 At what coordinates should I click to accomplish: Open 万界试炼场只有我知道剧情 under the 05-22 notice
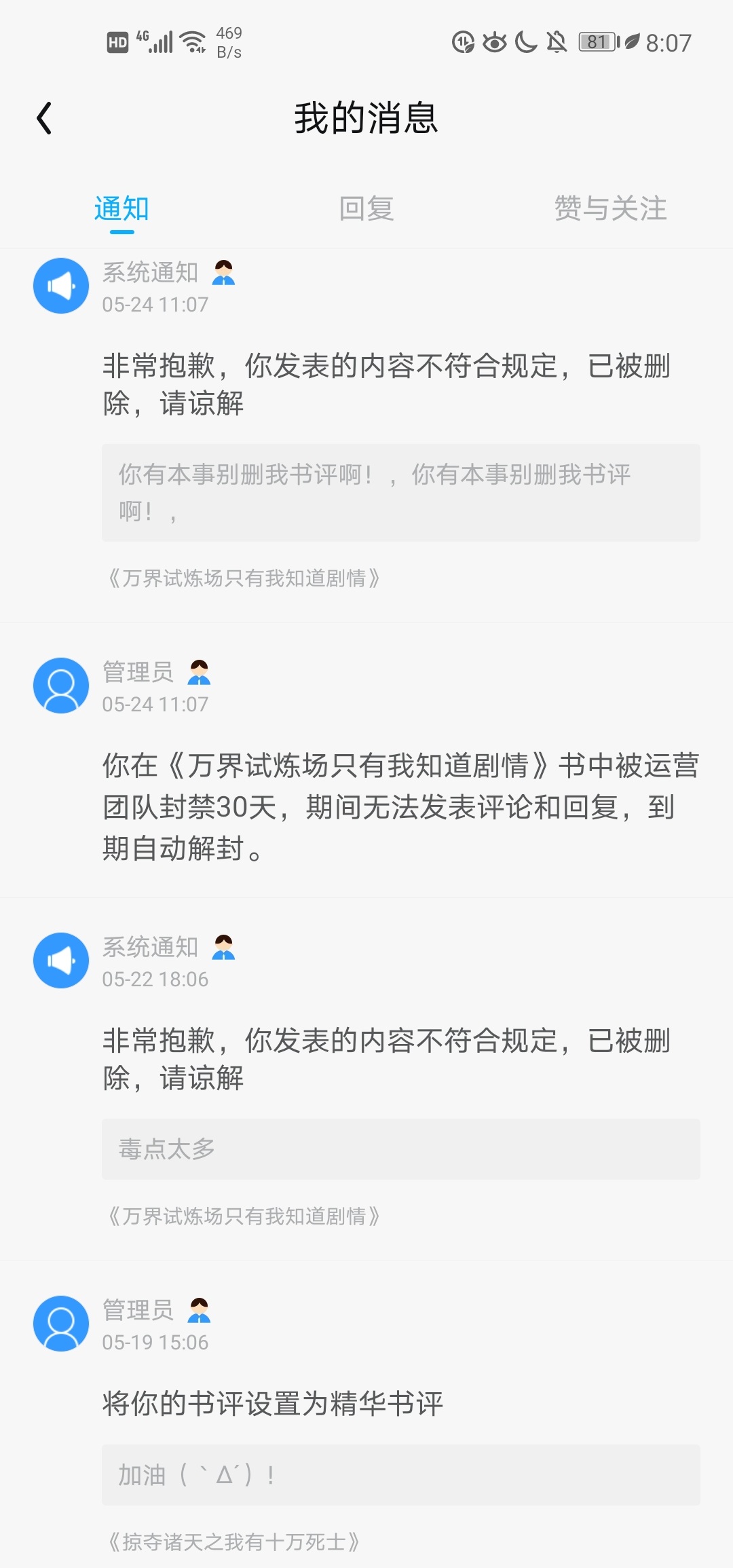(x=243, y=1216)
